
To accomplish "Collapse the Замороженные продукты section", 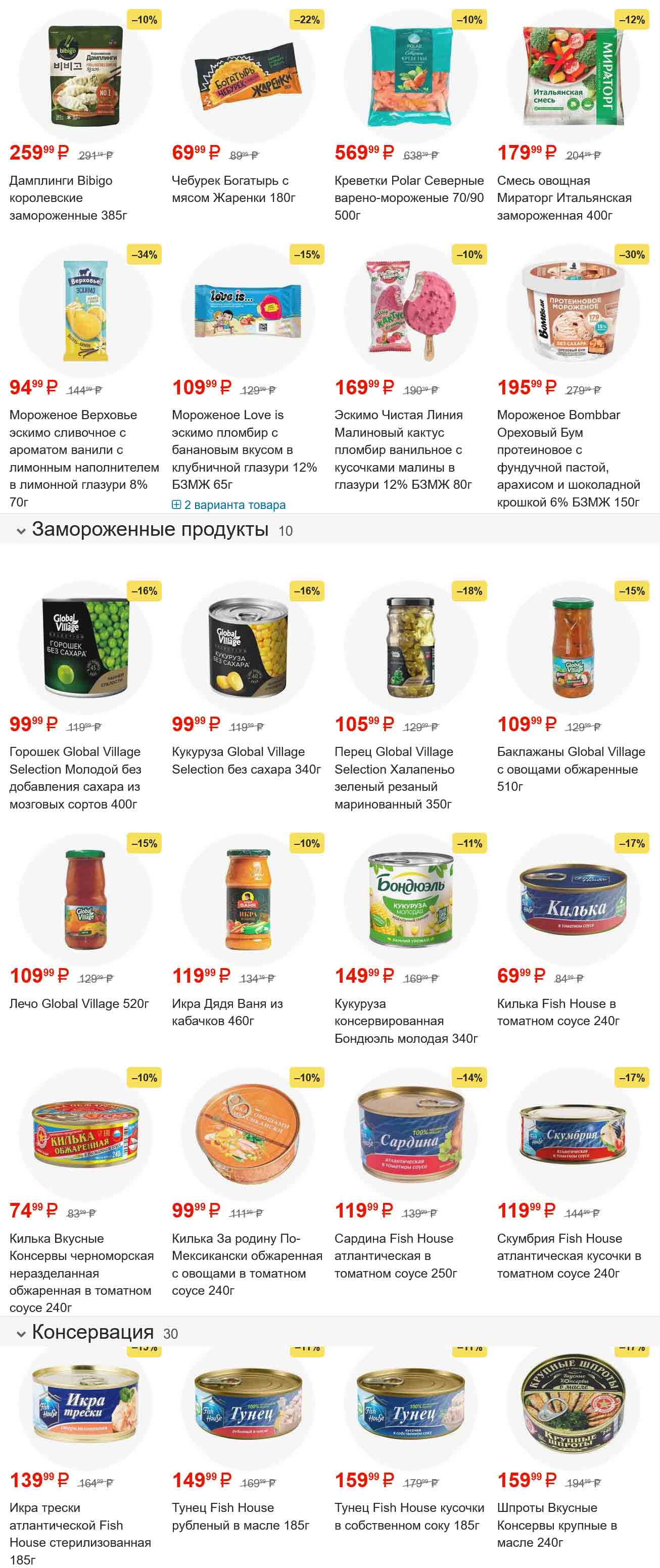I will tap(21, 531).
